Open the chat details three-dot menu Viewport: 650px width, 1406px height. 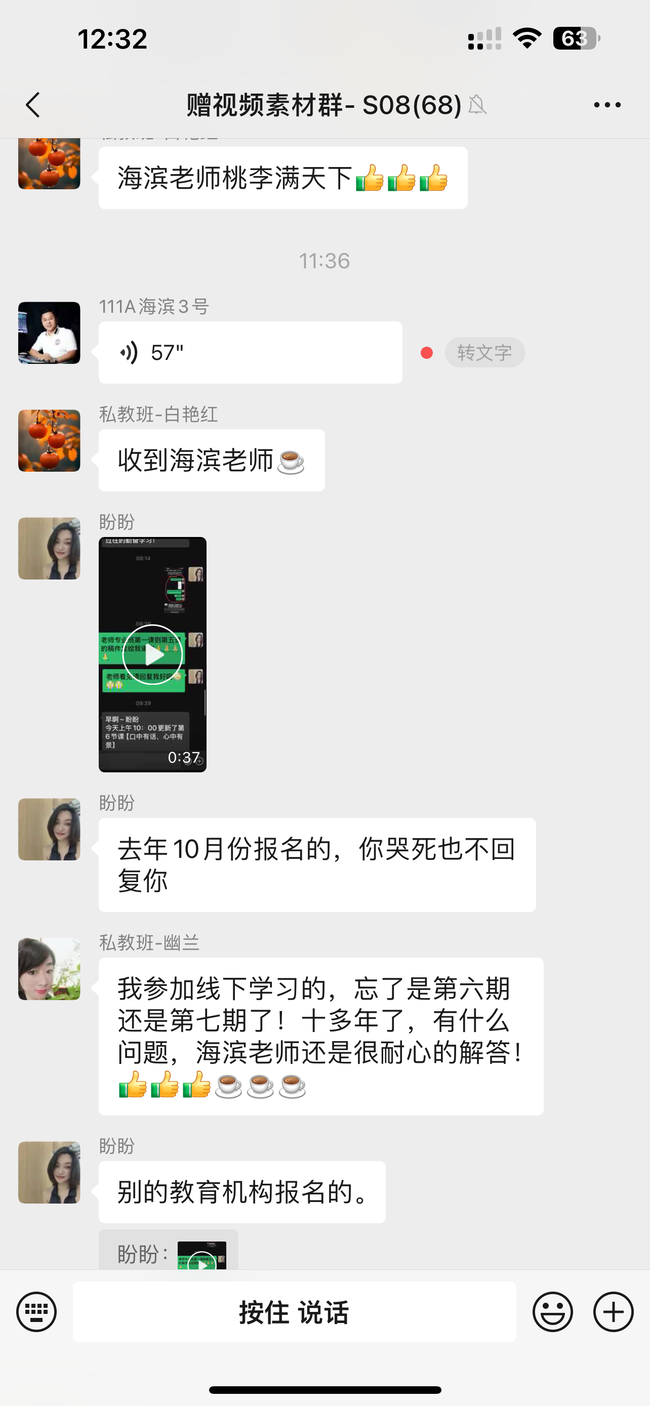[607, 104]
